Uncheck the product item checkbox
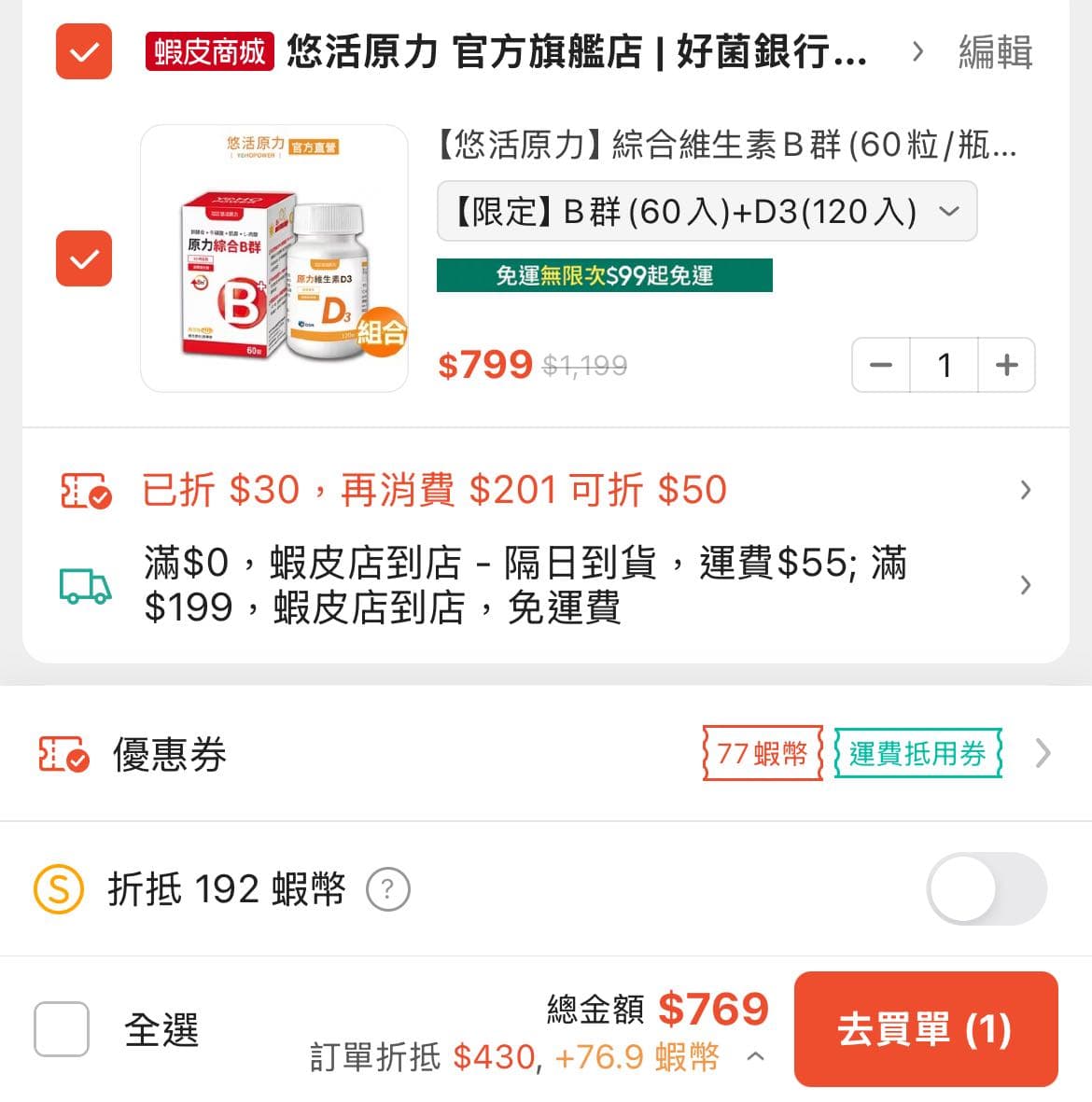The height and width of the screenshot is (1102, 1092). (83, 258)
